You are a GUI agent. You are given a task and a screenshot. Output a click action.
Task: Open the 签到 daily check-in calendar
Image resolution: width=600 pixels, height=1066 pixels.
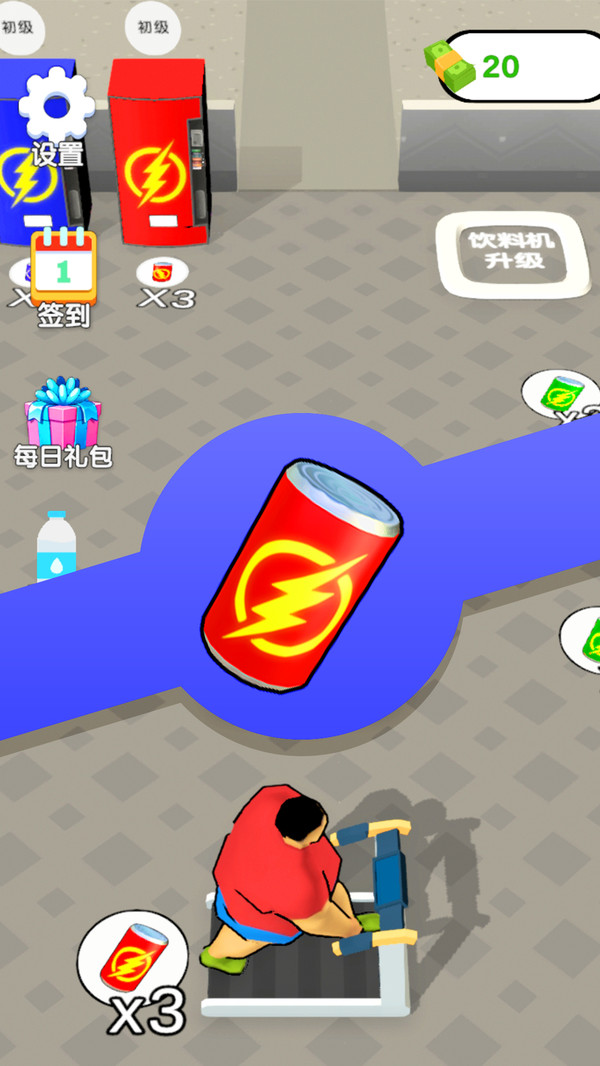pos(63,270)
